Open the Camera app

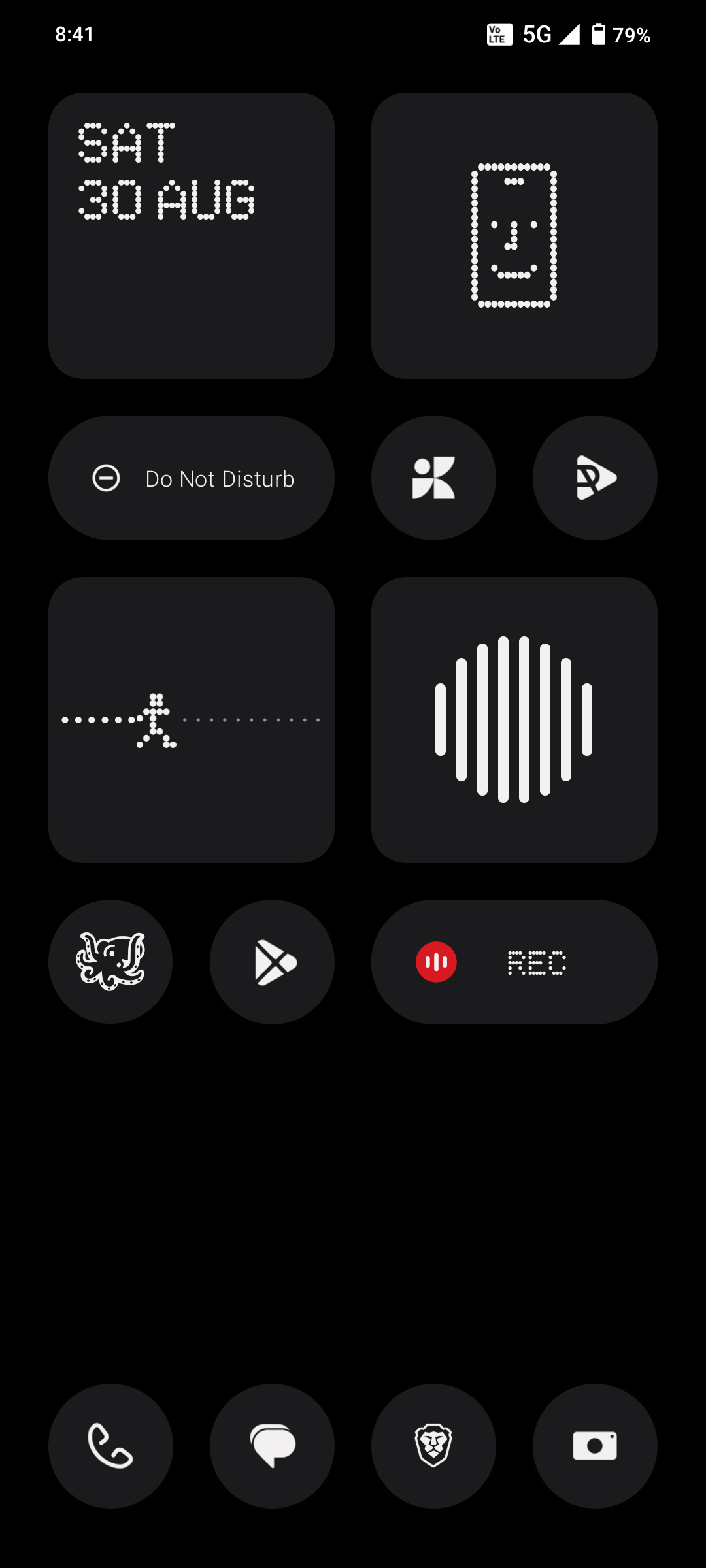595,1445
